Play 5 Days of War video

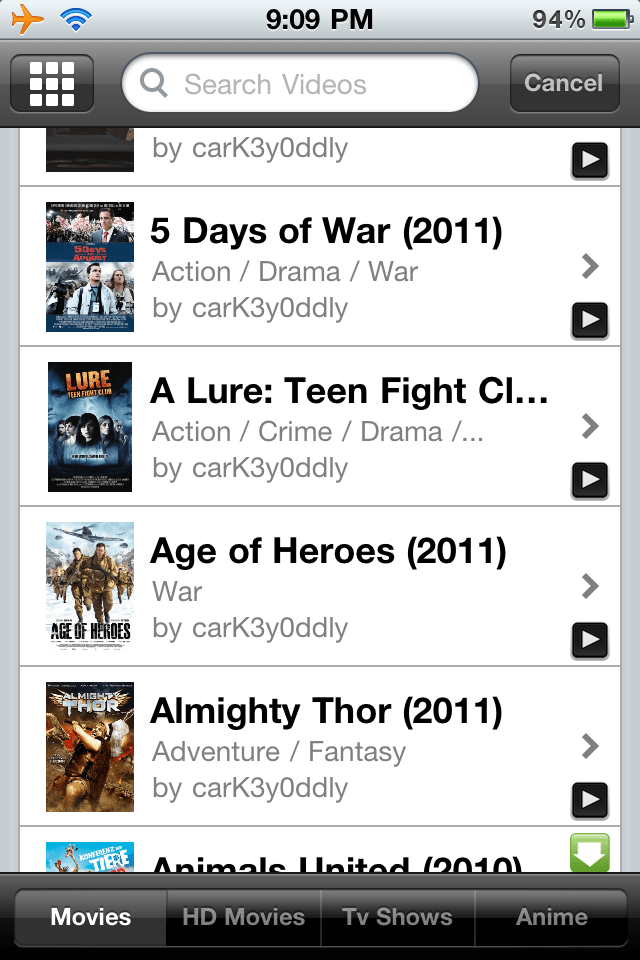(590, 320)
